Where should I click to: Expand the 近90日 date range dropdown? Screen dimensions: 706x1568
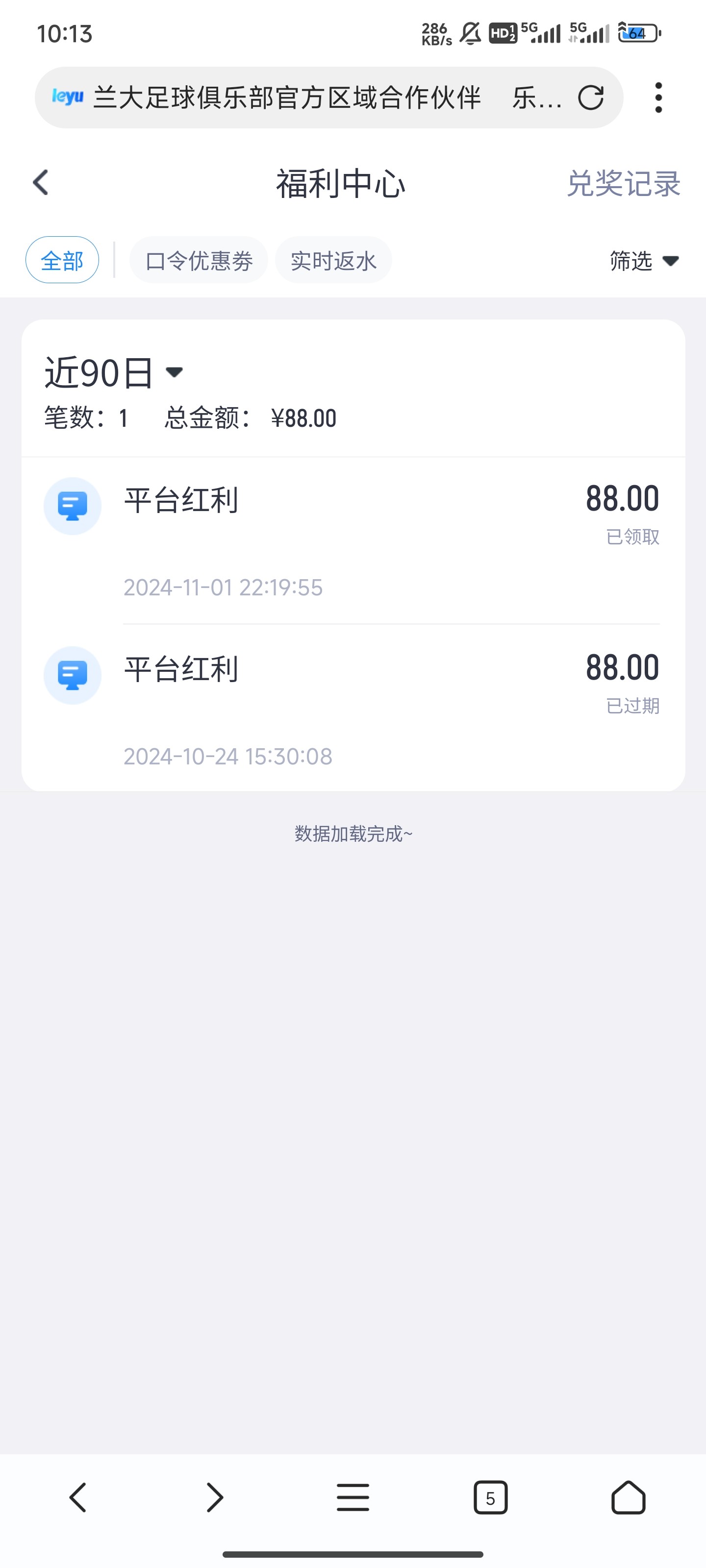[x=114, y=372]
